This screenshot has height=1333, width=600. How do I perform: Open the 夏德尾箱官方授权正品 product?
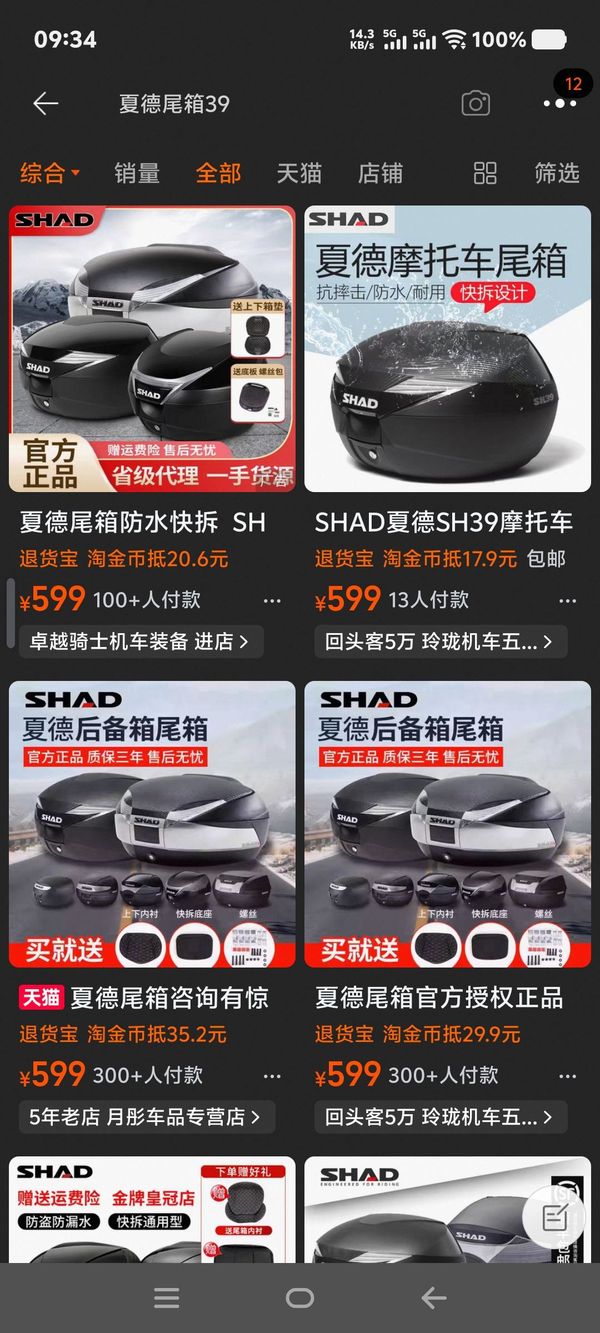447,824
